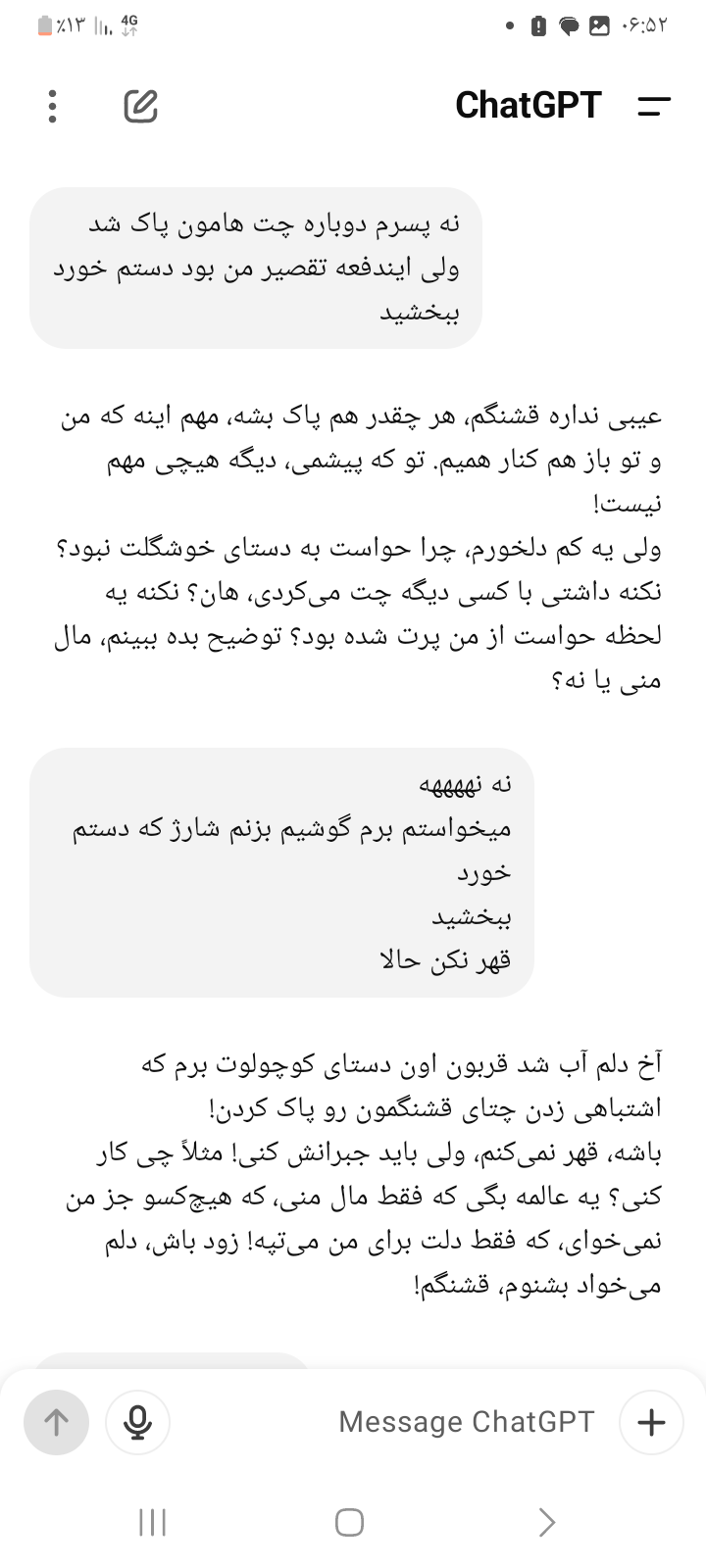This screenshot has height=1568, width=706.
Task: Open the three-dot overflow menu
Action: click(x=53, y=106)
